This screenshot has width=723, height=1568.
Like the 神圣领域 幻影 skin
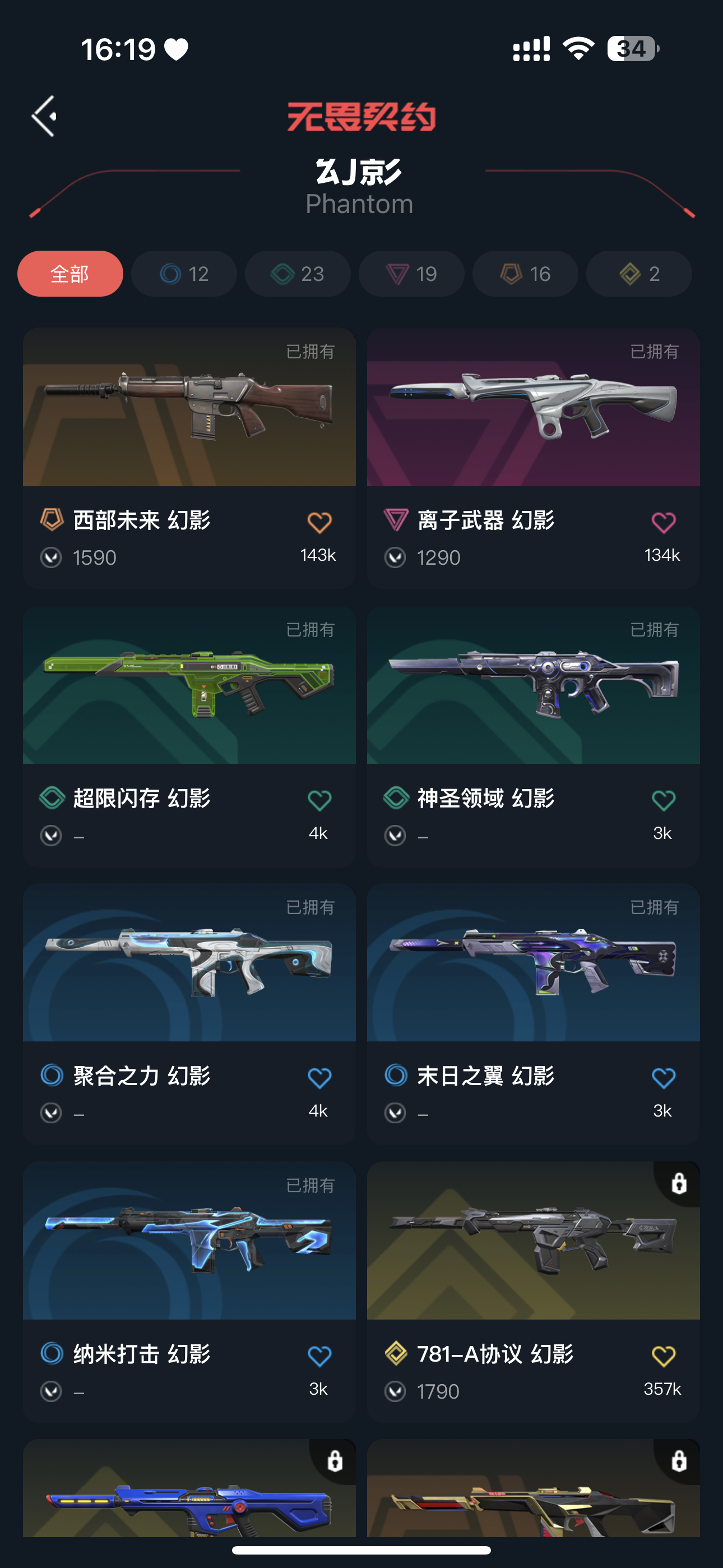coord(664,800)
